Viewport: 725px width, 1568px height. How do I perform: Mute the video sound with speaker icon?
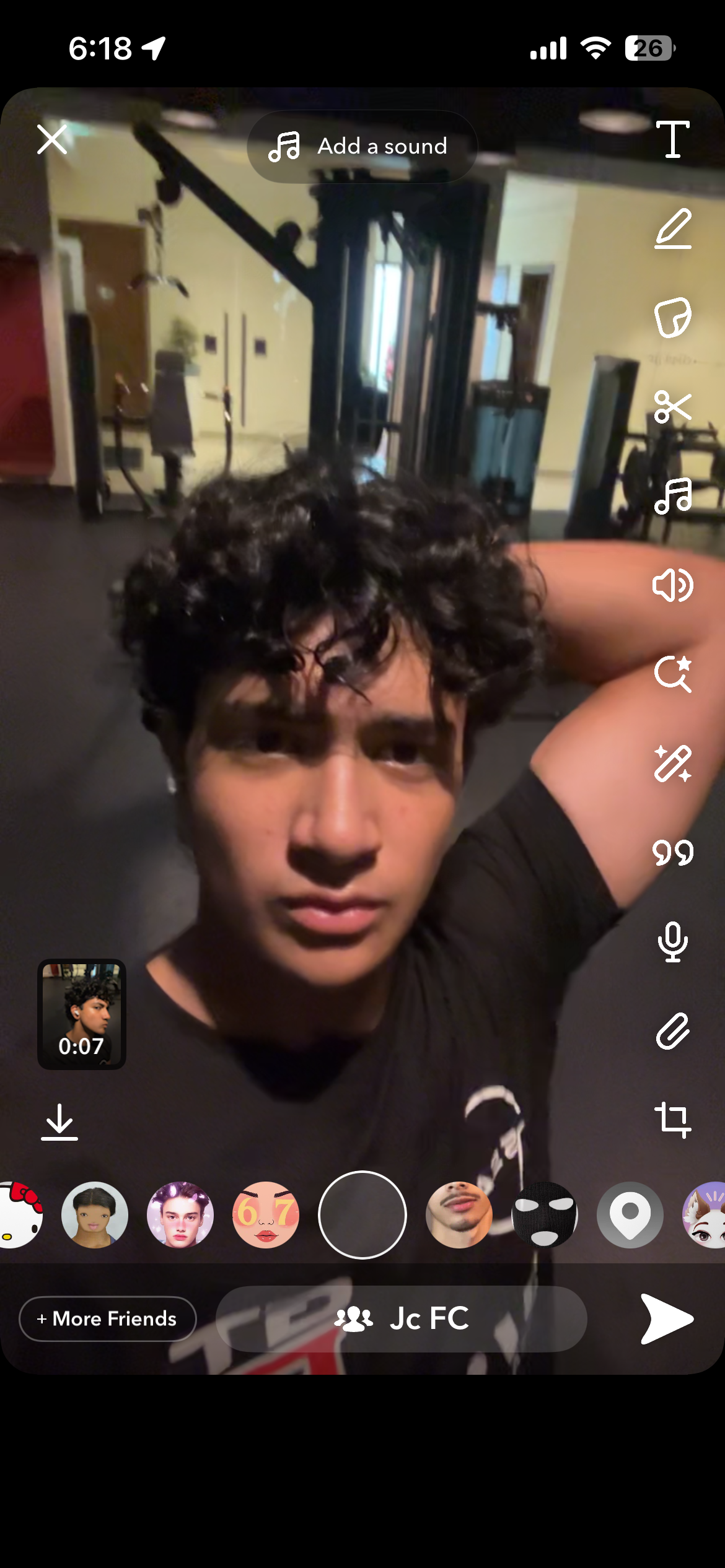(672, 585)
